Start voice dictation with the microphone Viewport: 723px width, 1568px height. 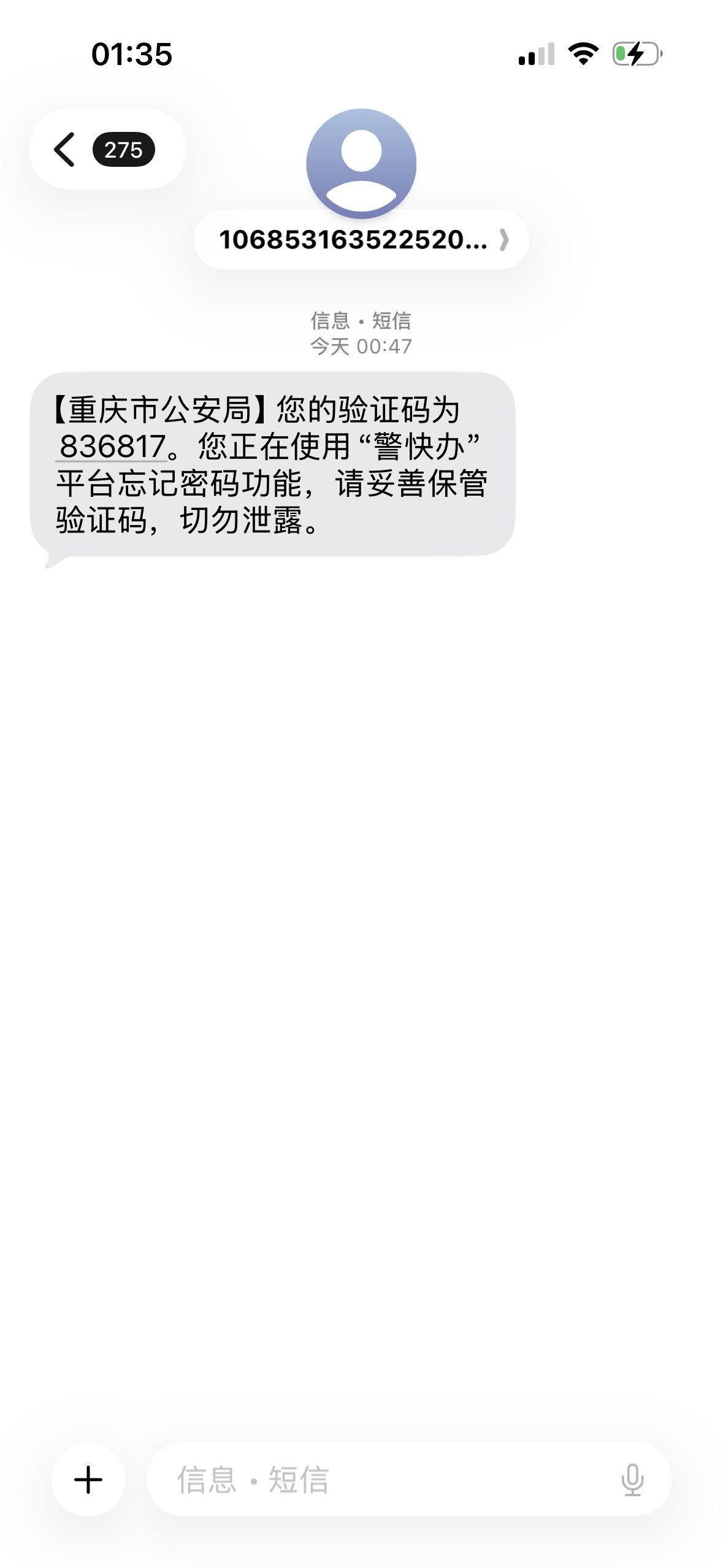(x=632, y=1479)
